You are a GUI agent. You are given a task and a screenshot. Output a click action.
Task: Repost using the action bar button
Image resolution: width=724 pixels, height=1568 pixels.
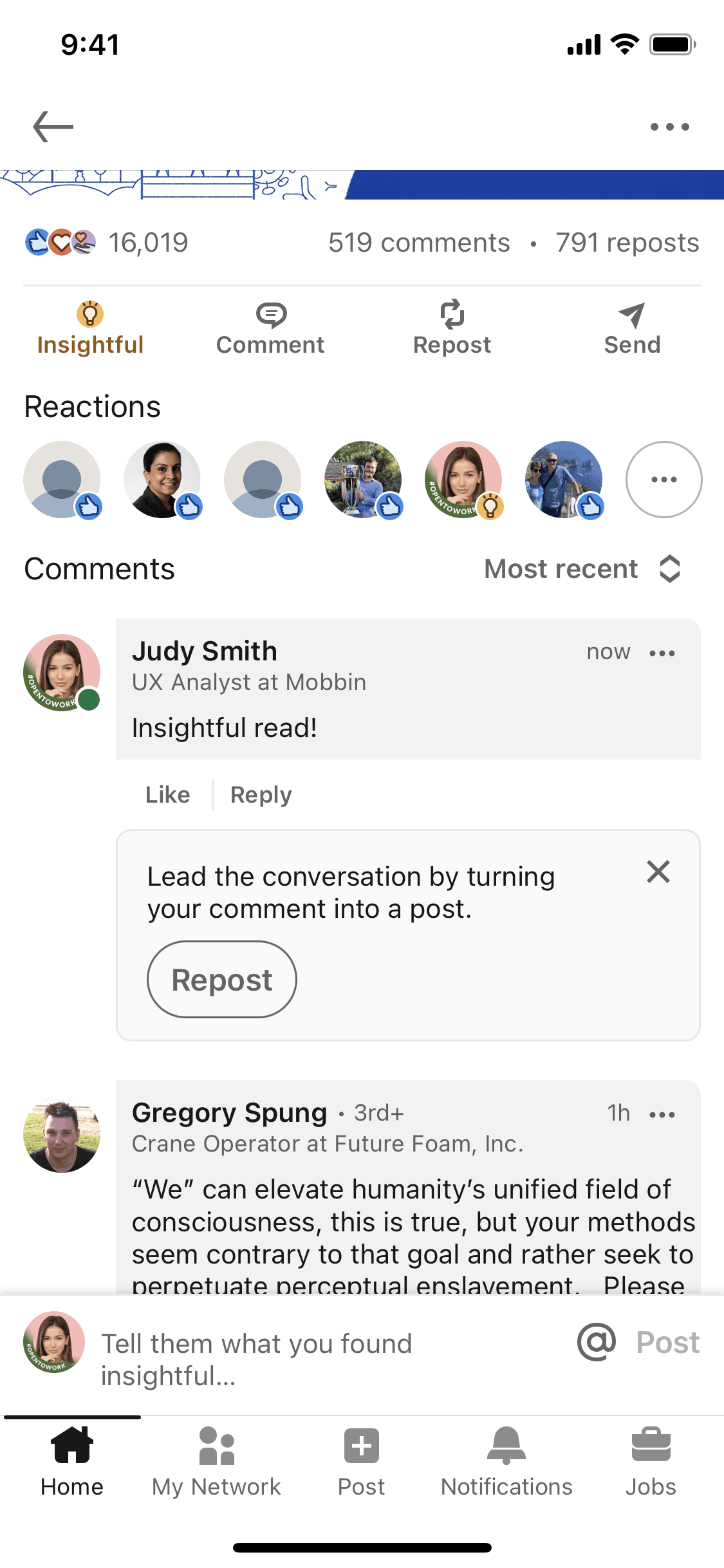pyautogui.click(x=452, y=328)
